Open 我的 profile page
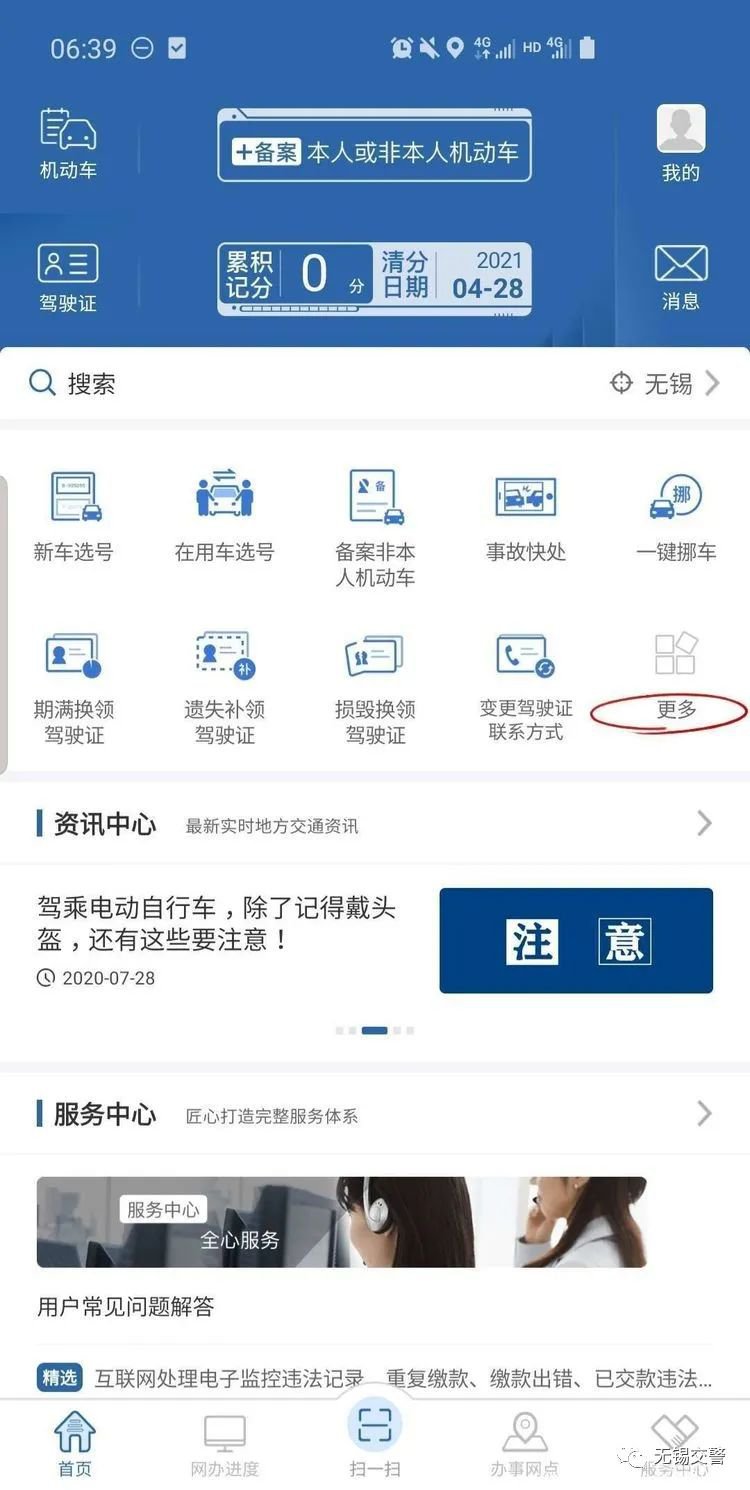The image size is (750, 1490). [680, 143]
